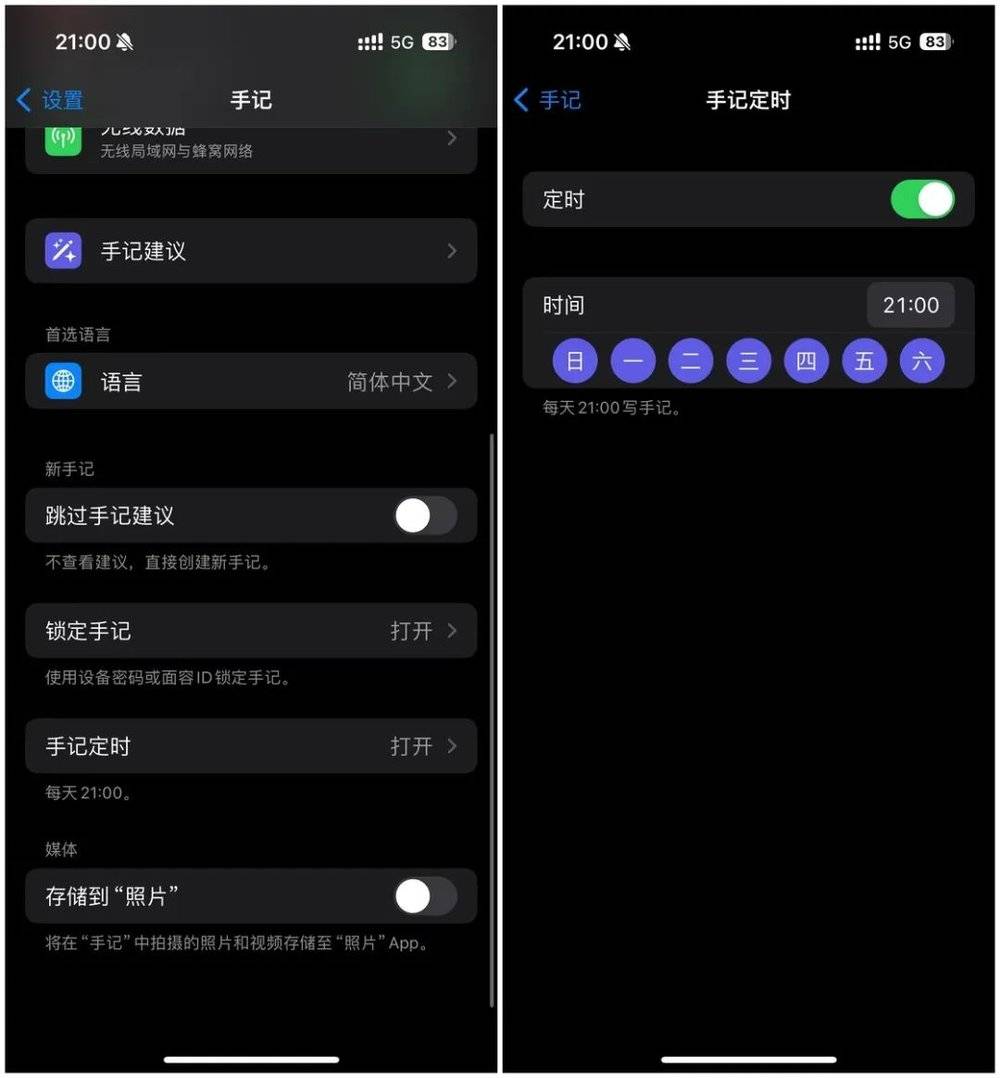Deselect 四 in the weekday circles

pos(806,361)
